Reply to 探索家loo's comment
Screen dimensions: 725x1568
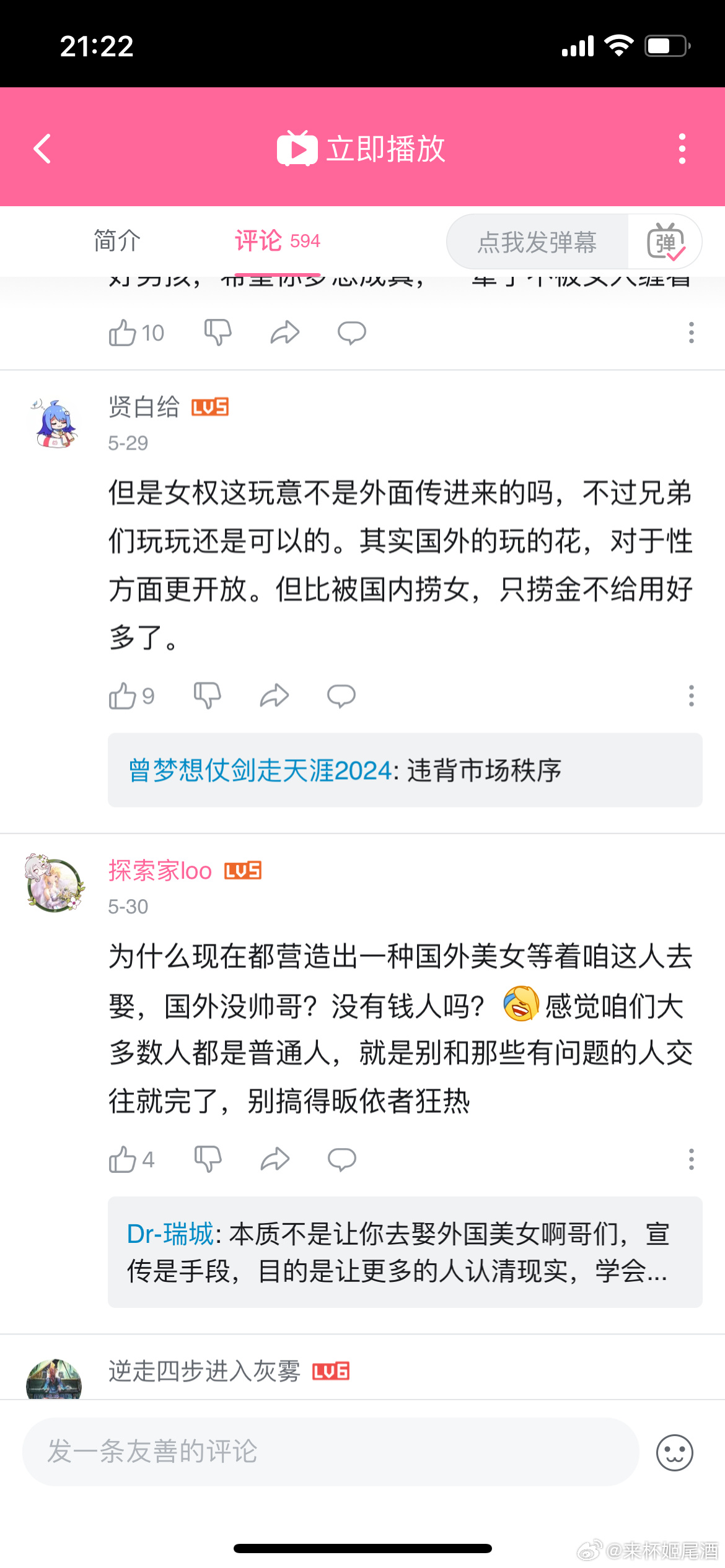pos(341,1159)
